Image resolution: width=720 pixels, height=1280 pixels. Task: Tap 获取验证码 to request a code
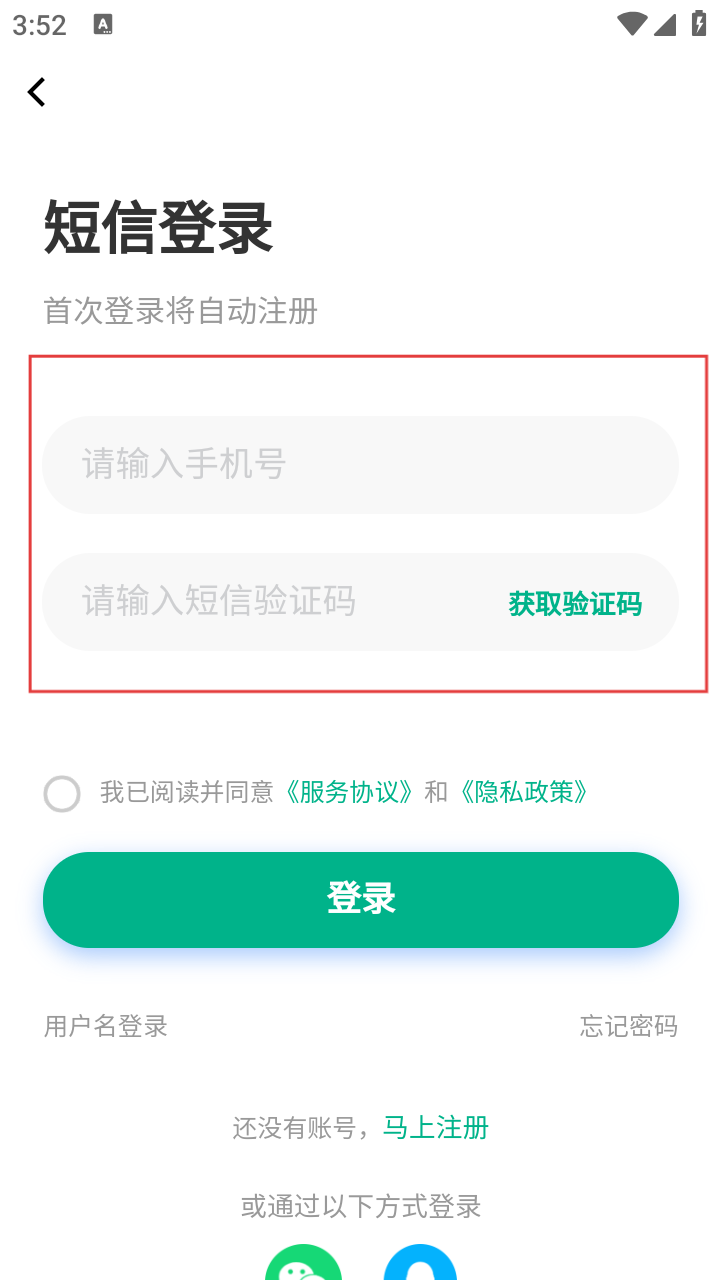(x=575, y=604)
